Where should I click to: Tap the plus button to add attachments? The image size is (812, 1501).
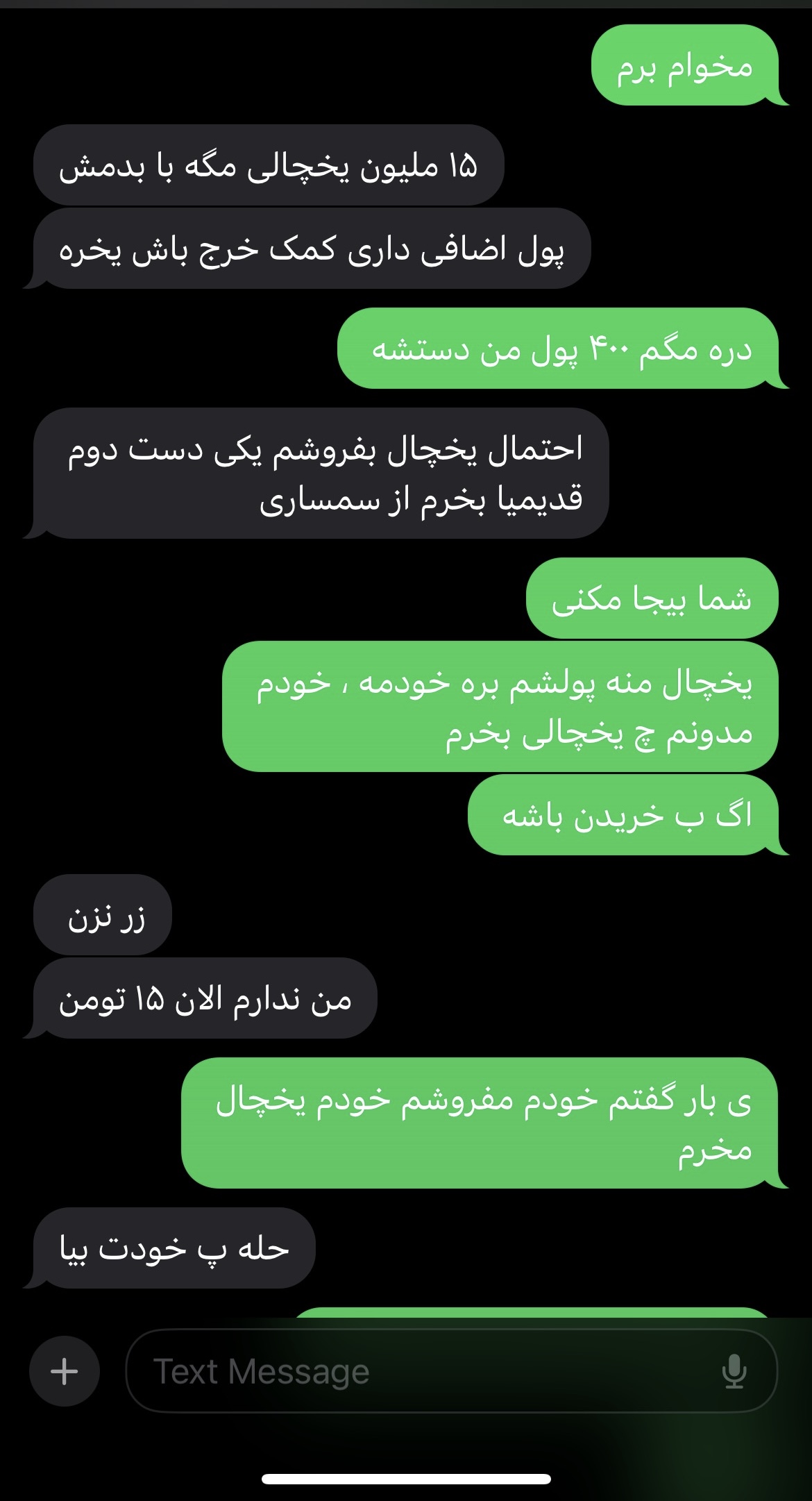click(x=65, y=1371)
